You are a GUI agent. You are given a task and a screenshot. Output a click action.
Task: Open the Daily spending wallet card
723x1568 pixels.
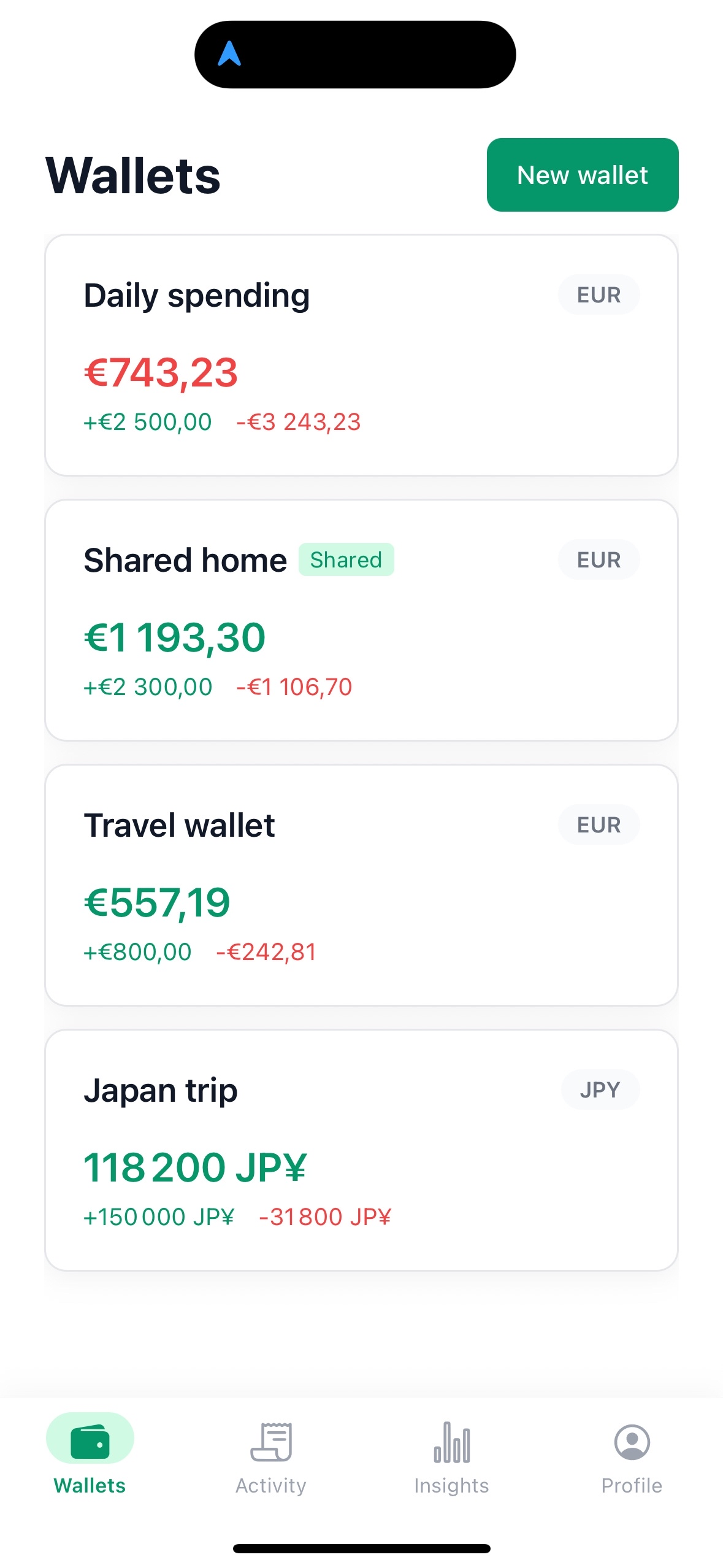tap(362, 353)
